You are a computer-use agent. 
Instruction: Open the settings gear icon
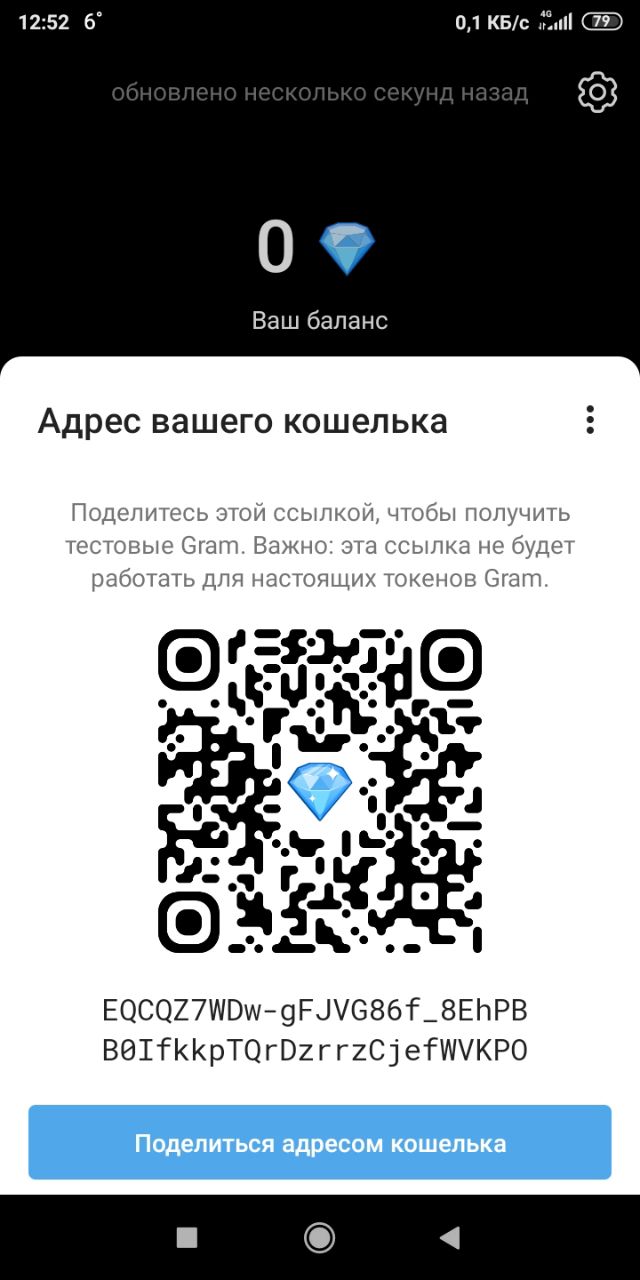pyautogui.click(x=597, y=92)
